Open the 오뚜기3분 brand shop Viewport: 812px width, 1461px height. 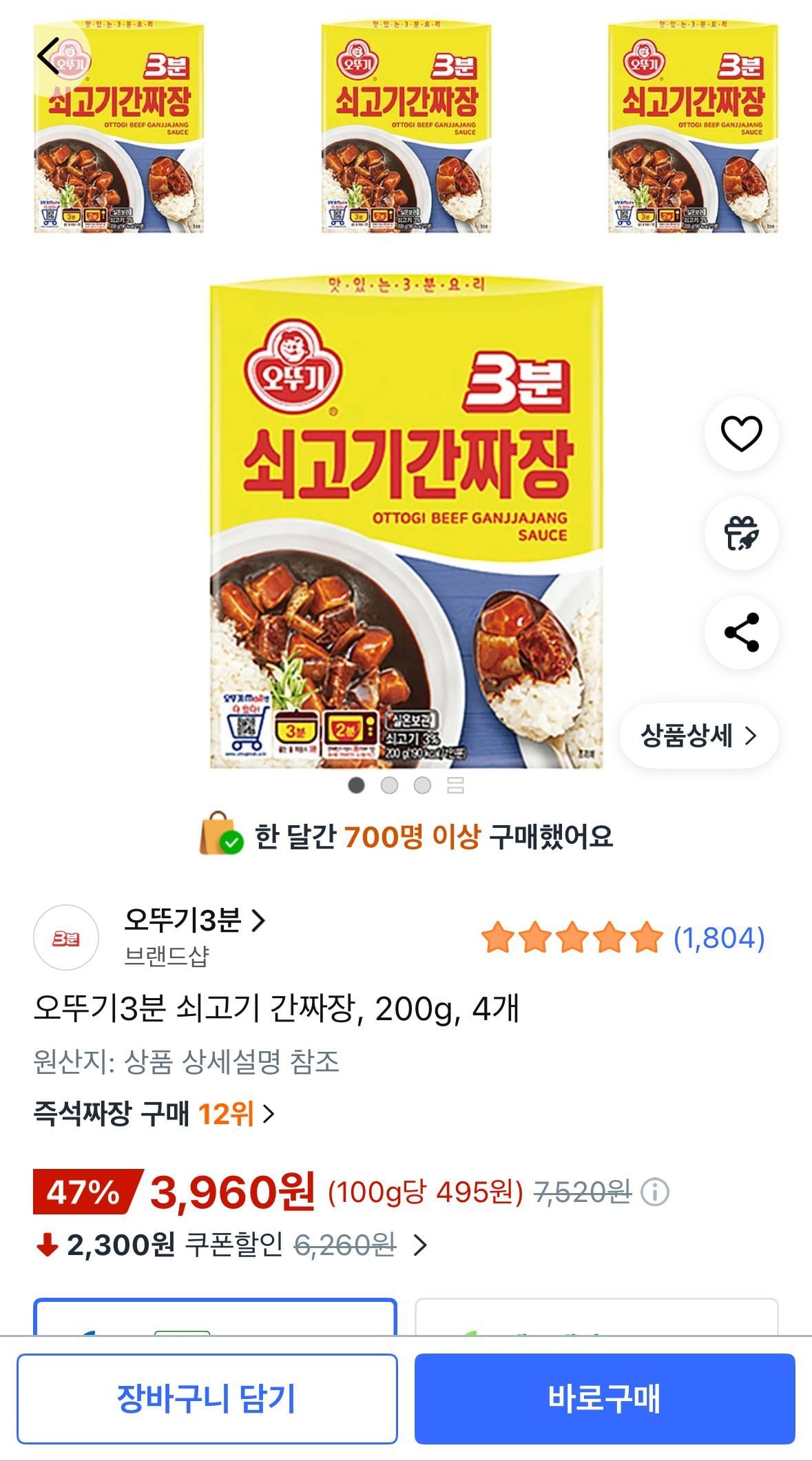[x=194, y=920]
